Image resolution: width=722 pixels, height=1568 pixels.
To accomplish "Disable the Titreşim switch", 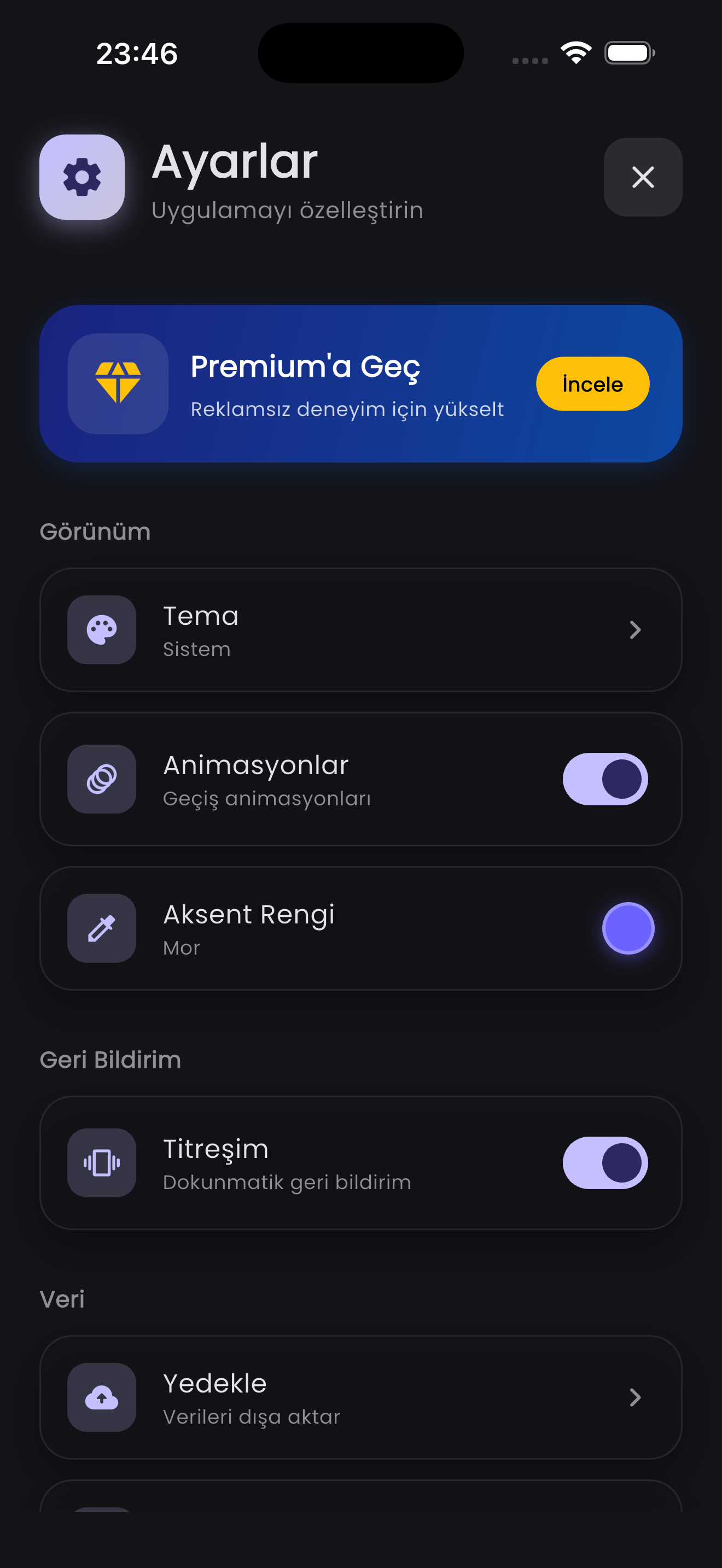I will 605,1163.
